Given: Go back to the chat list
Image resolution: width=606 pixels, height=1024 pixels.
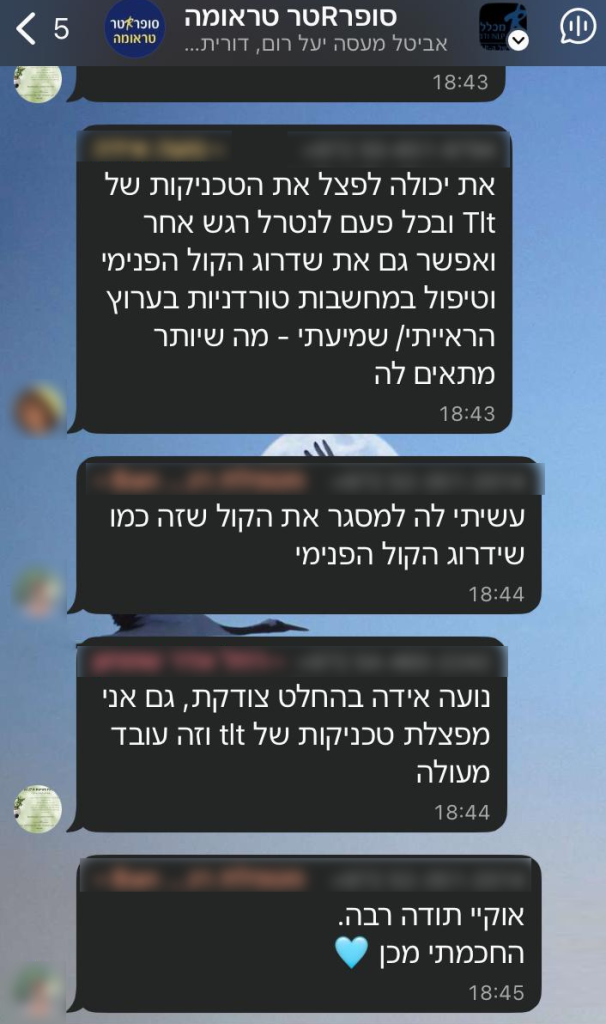Looking at the screenshot, I should pos(28,29).
